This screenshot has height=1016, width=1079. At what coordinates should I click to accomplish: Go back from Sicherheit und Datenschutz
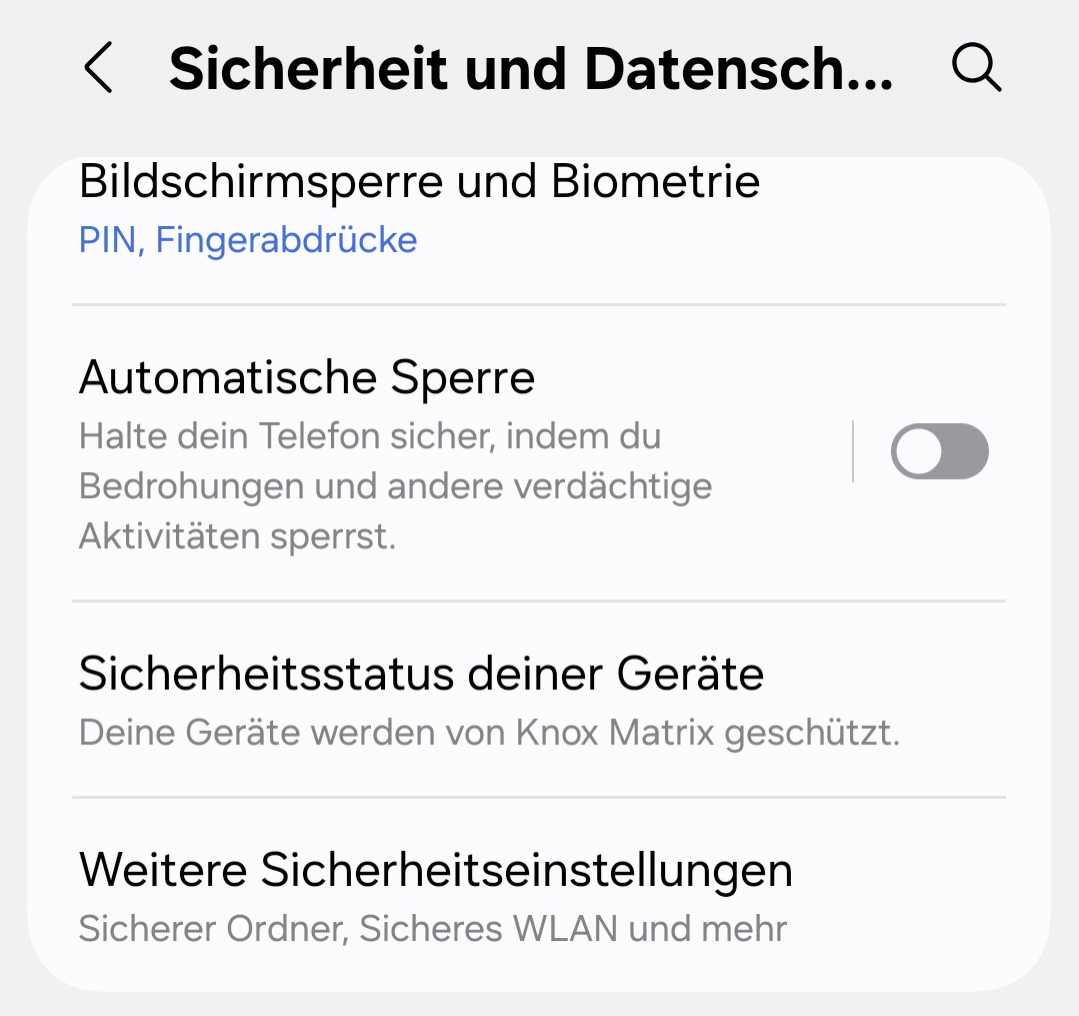coord(98,69)
